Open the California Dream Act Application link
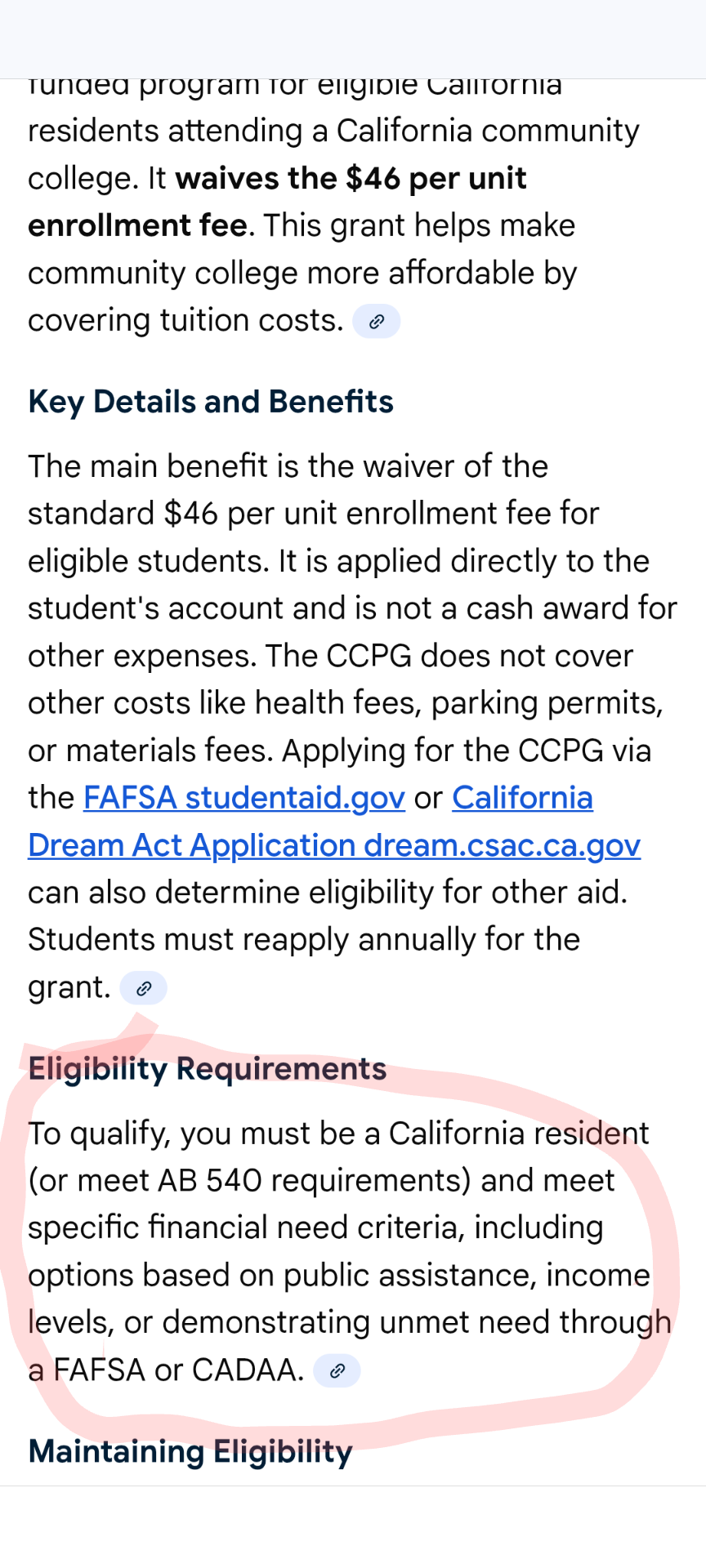 coord(333,845)
